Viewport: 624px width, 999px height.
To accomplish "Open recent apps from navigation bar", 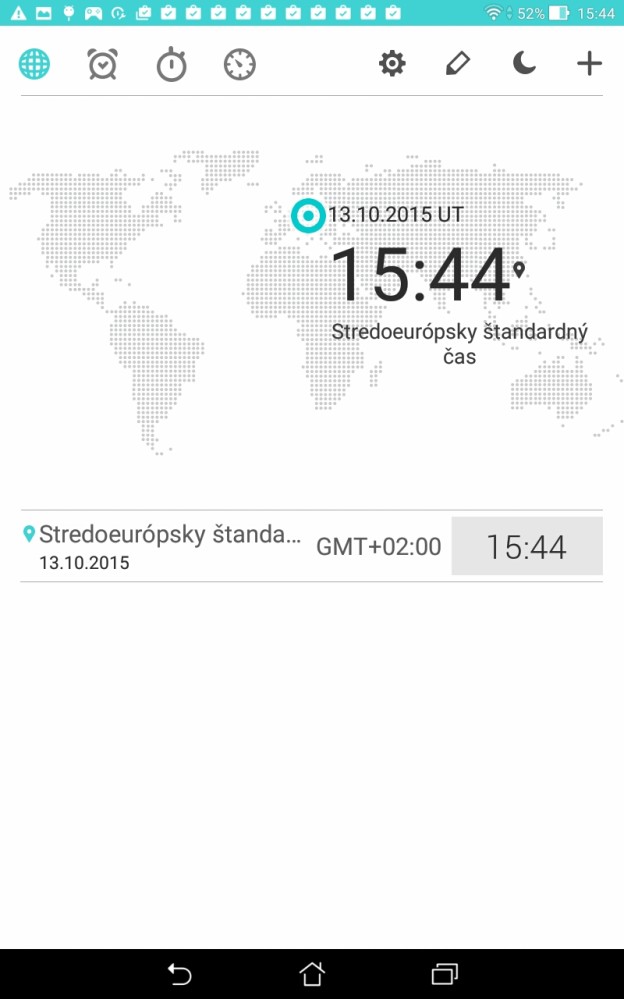I will pos(444,974).
